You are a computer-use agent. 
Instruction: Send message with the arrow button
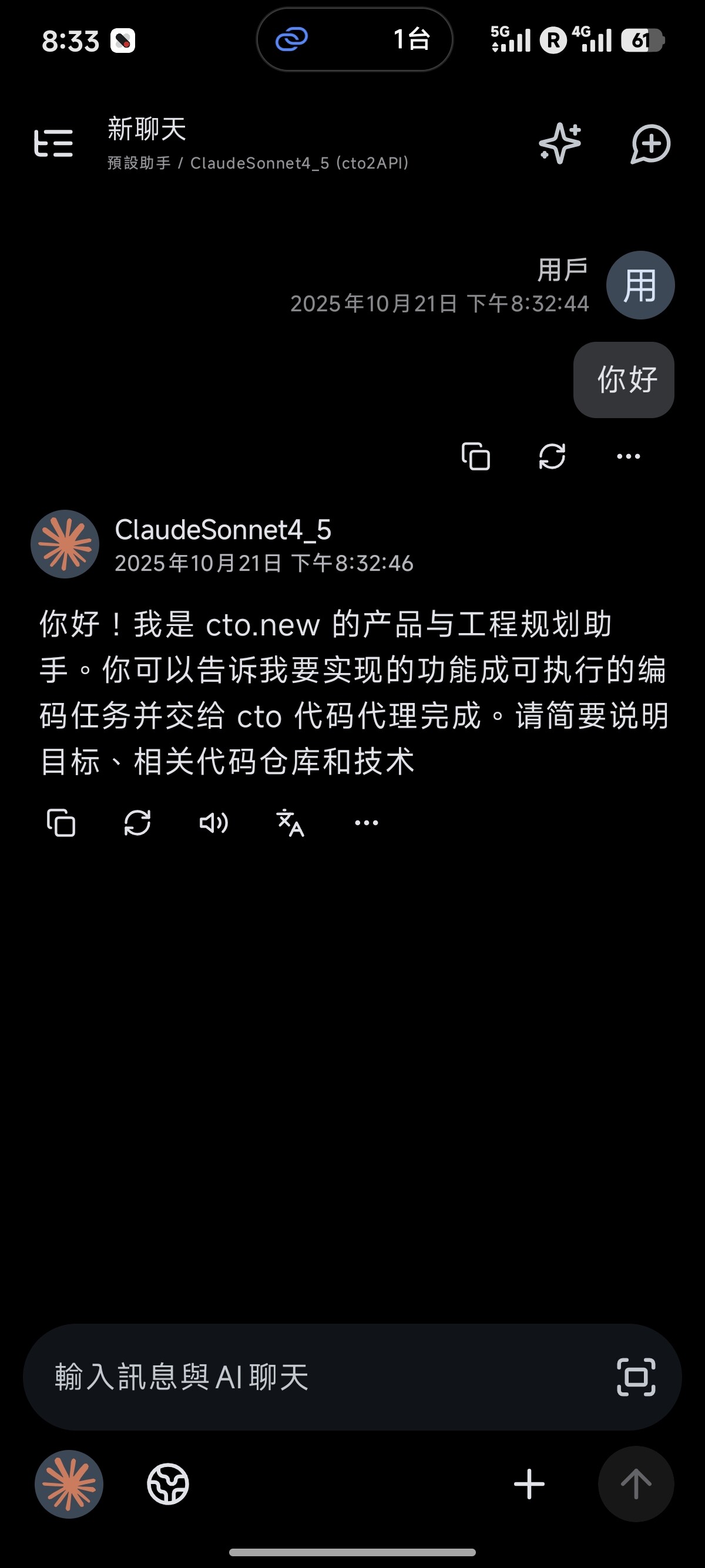coord(636,1484)
